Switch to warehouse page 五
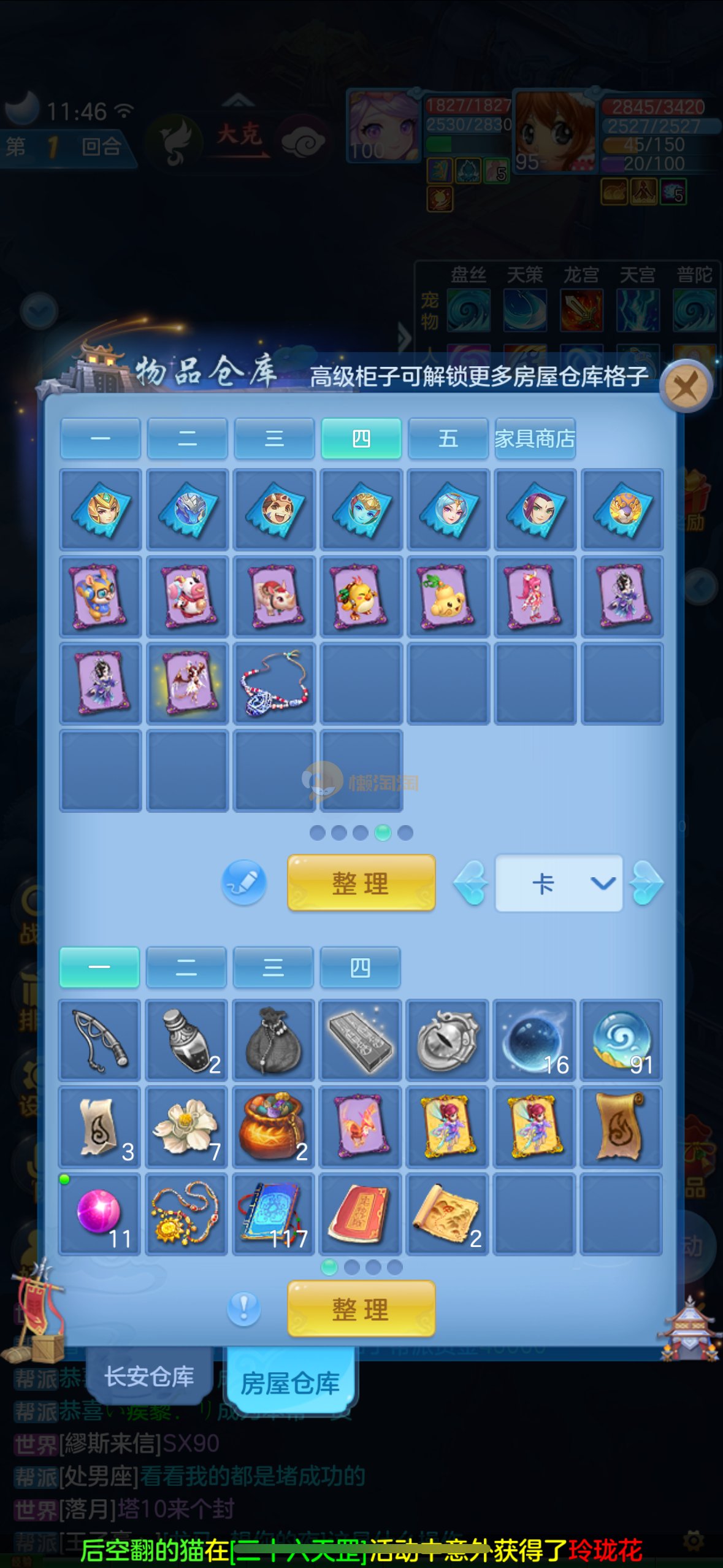 pos(448,438)
